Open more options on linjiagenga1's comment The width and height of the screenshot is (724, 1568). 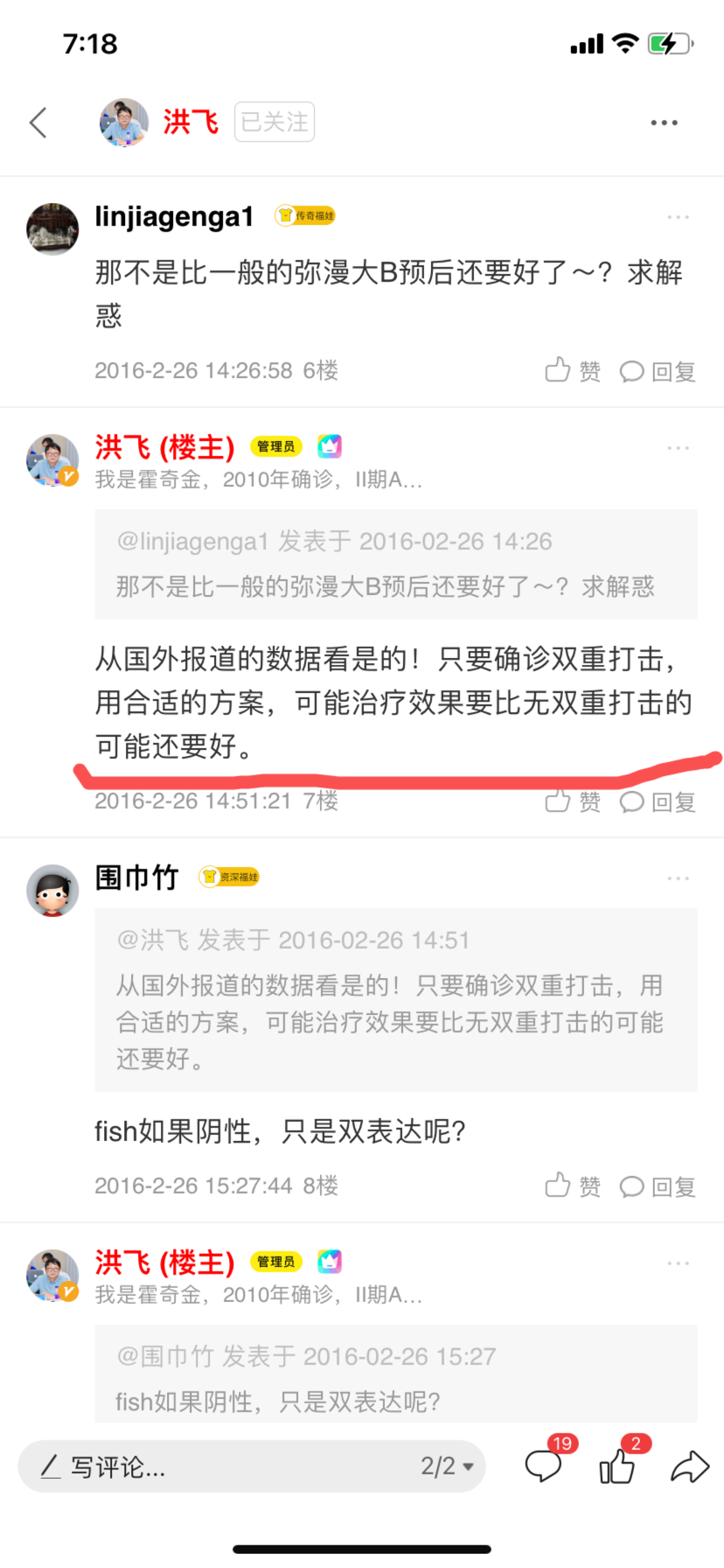(678, 217)
